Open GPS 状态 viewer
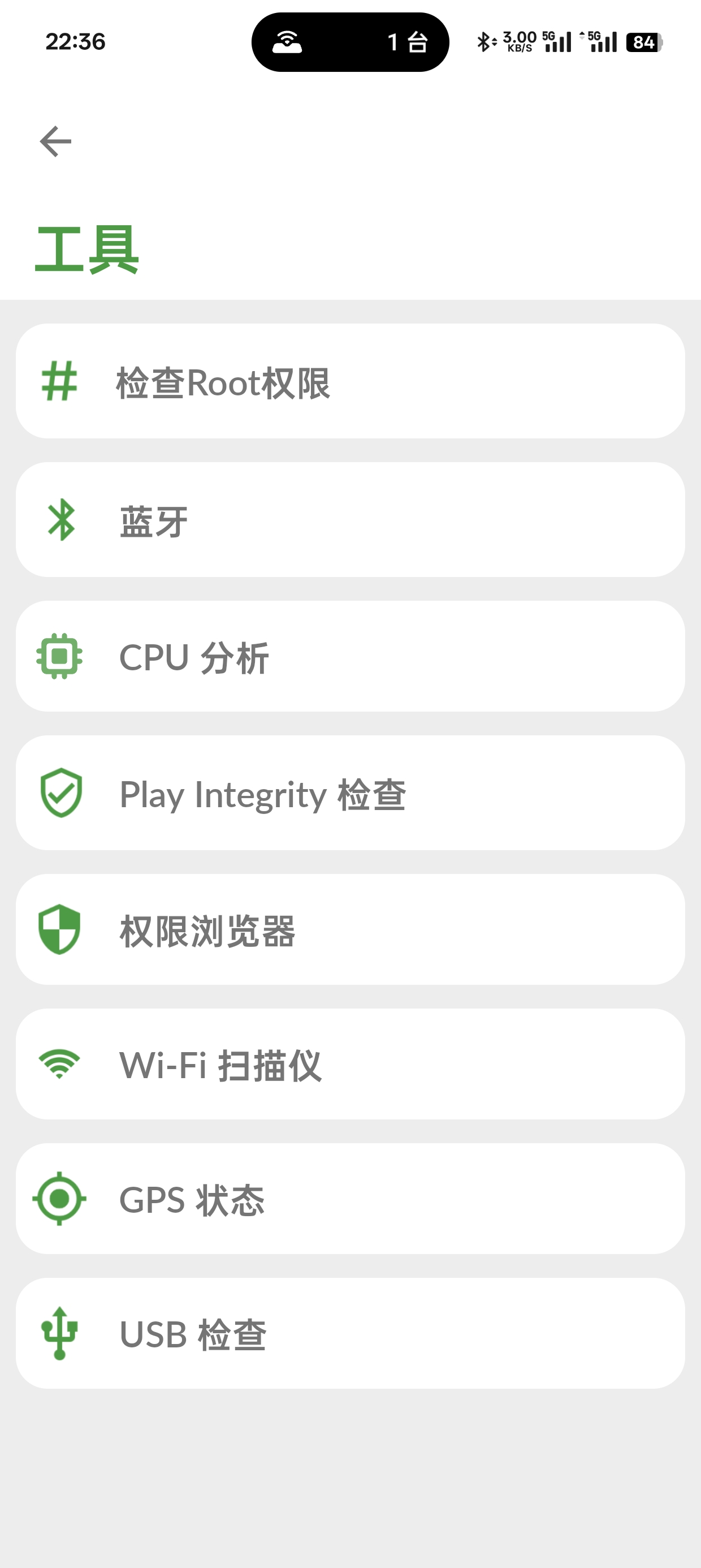Viewport: 701px width, 1568px height. (350, 1200)
